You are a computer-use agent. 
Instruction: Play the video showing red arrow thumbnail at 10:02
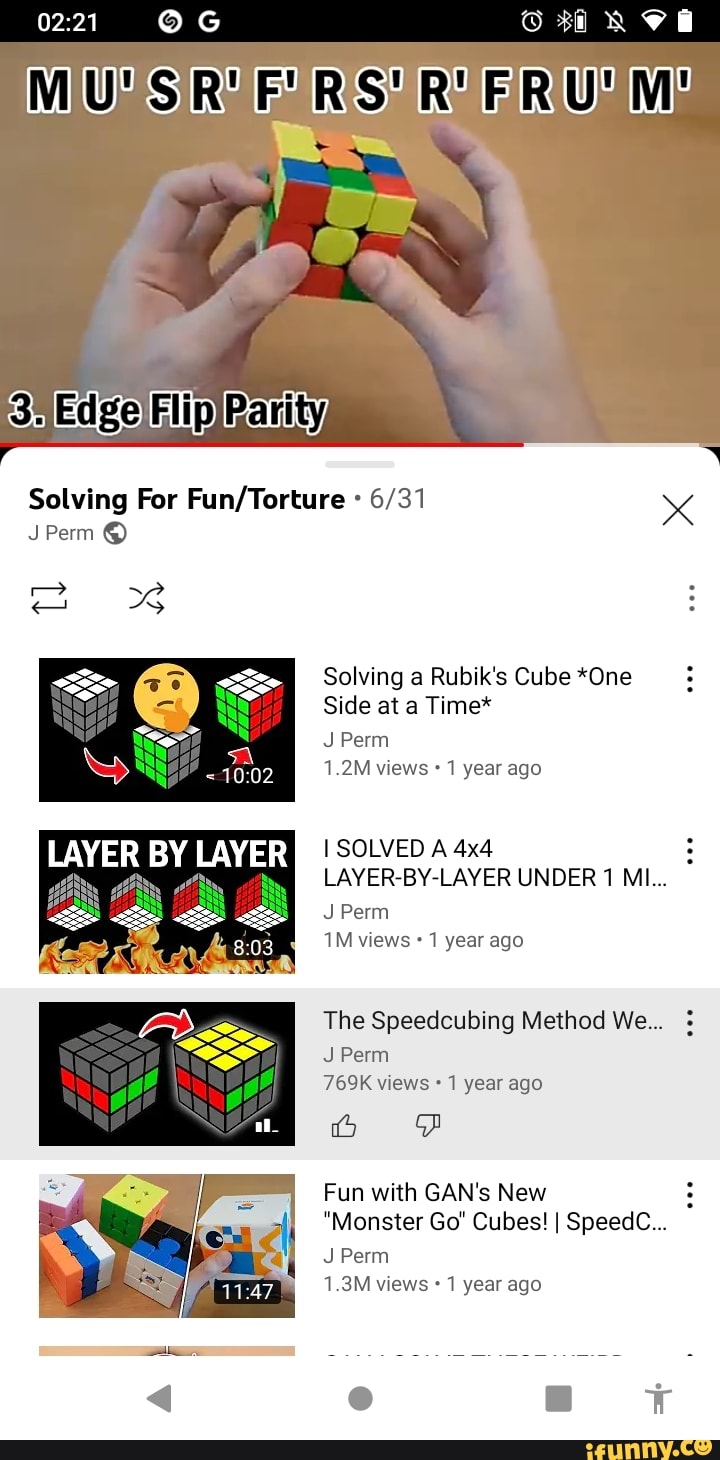tap(166, 729)
